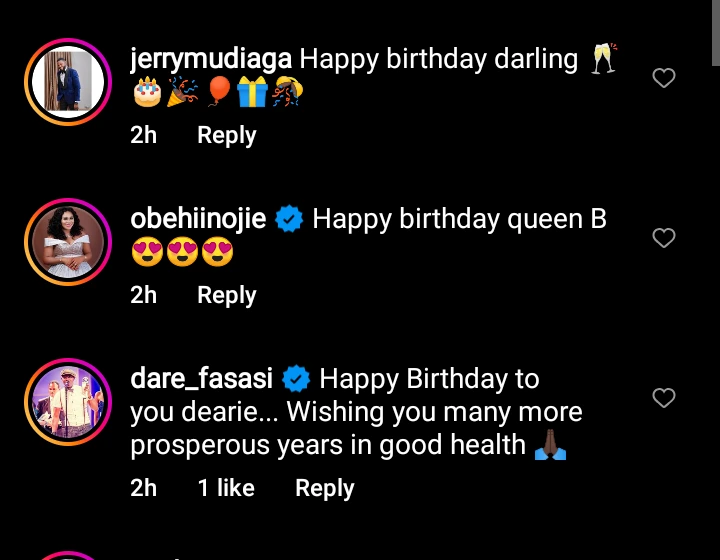Like dare_fasasi's comment
This screenshot has height=560, width=720.
(x=664, y=398)
